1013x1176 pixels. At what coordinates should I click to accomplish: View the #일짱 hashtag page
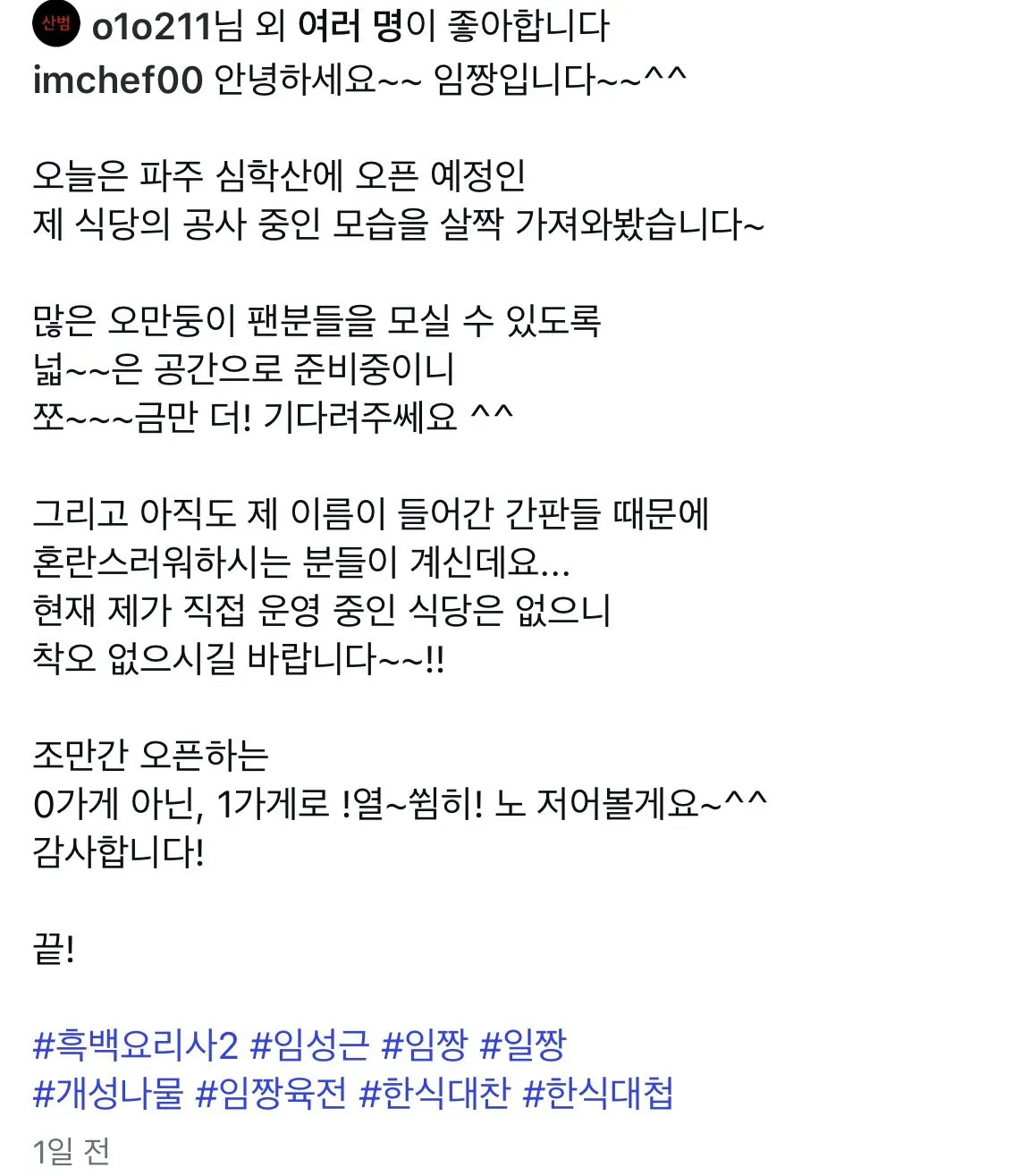coord(523,1045)
